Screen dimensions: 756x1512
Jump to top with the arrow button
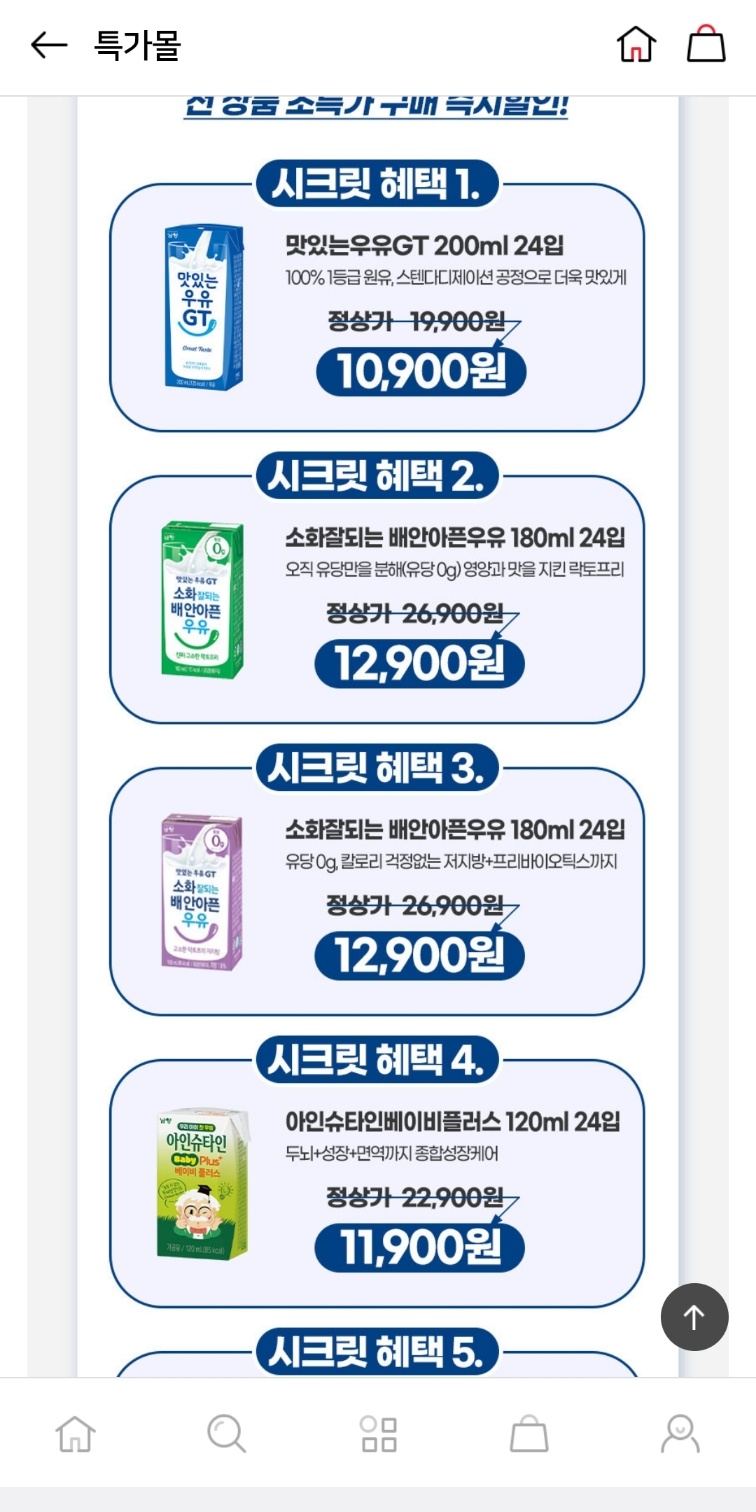click(694, 1316)
